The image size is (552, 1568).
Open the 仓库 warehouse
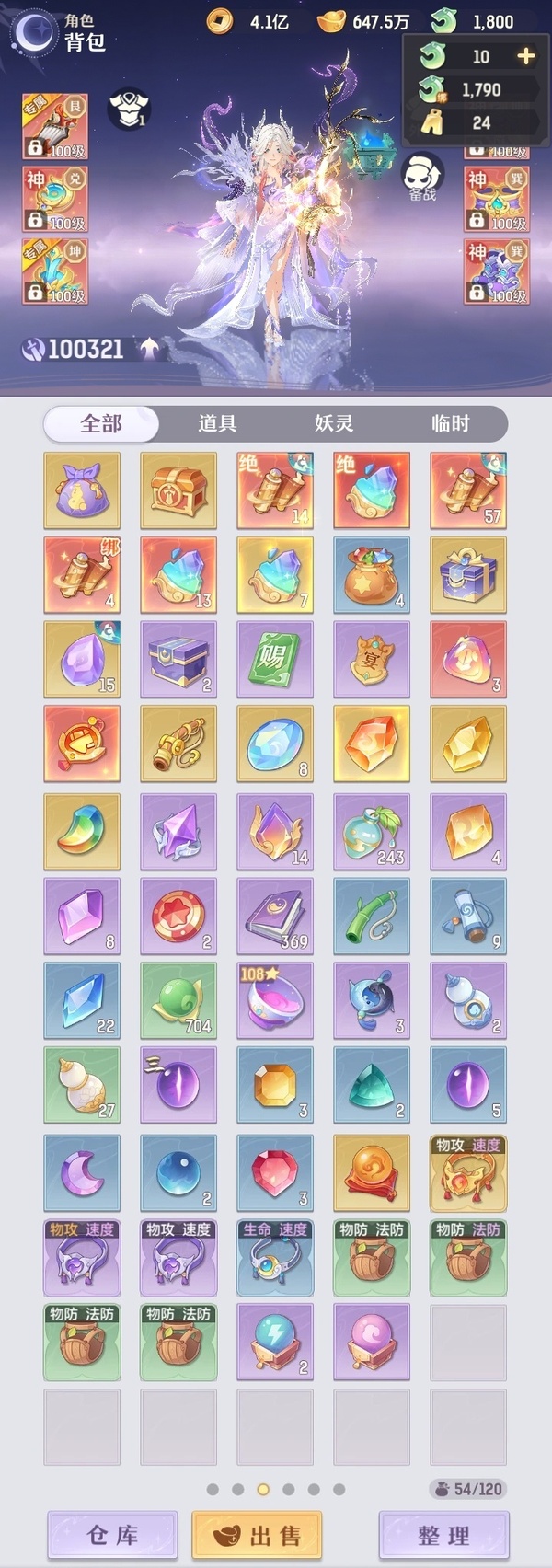(112, 1535)
